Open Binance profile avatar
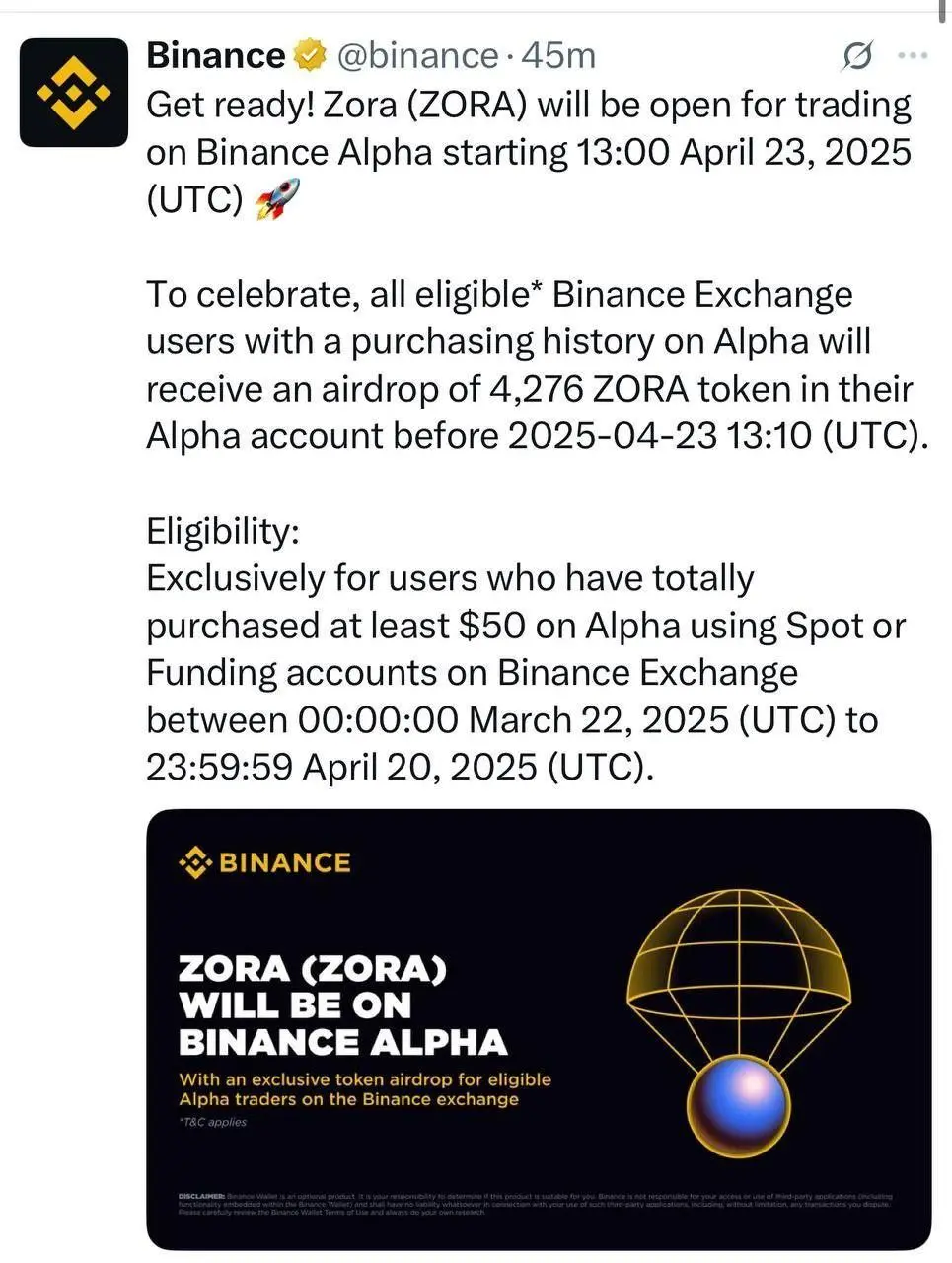Screen dimensions: 952x1263 click(x=73, y=93)
